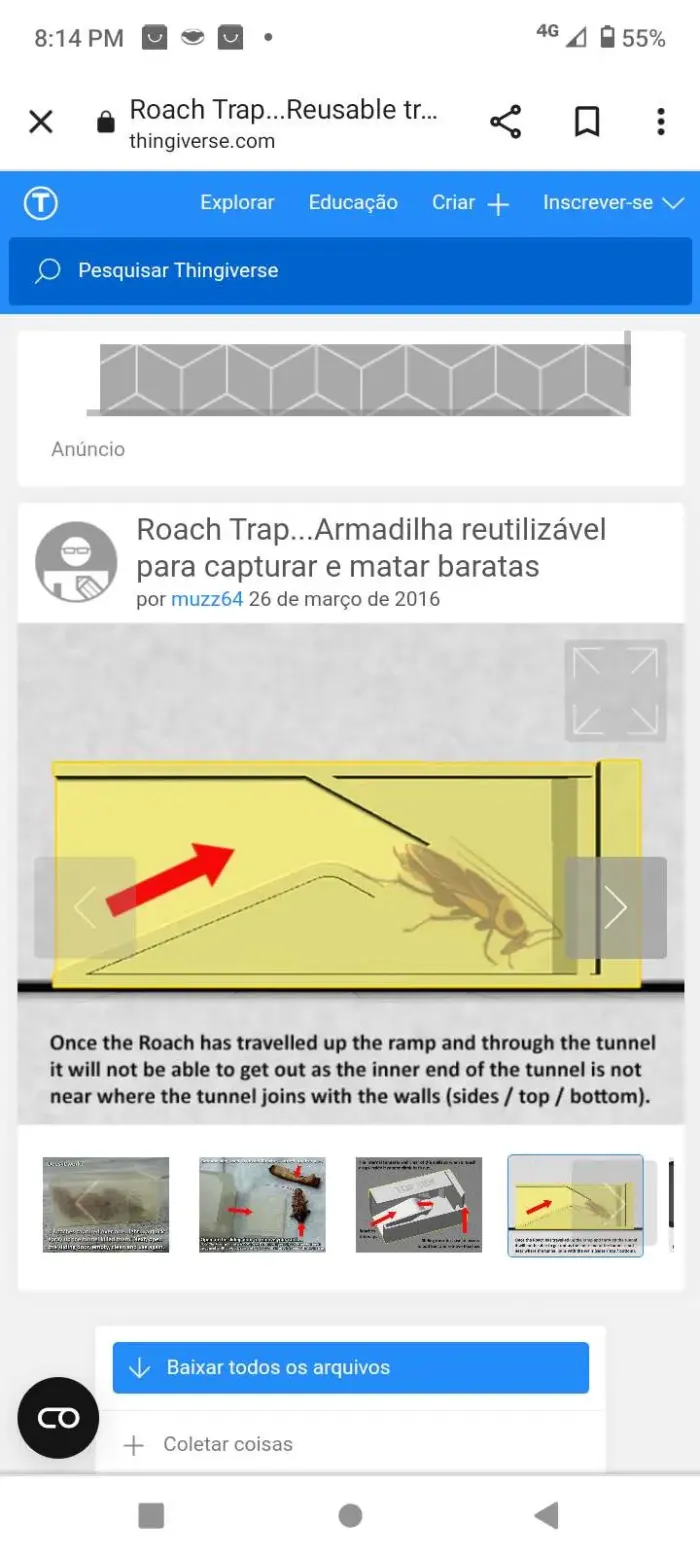Screen dimensions: 700x1556
Task: Select the second thumbnail with dead roaches
Action: (262, 1205)
